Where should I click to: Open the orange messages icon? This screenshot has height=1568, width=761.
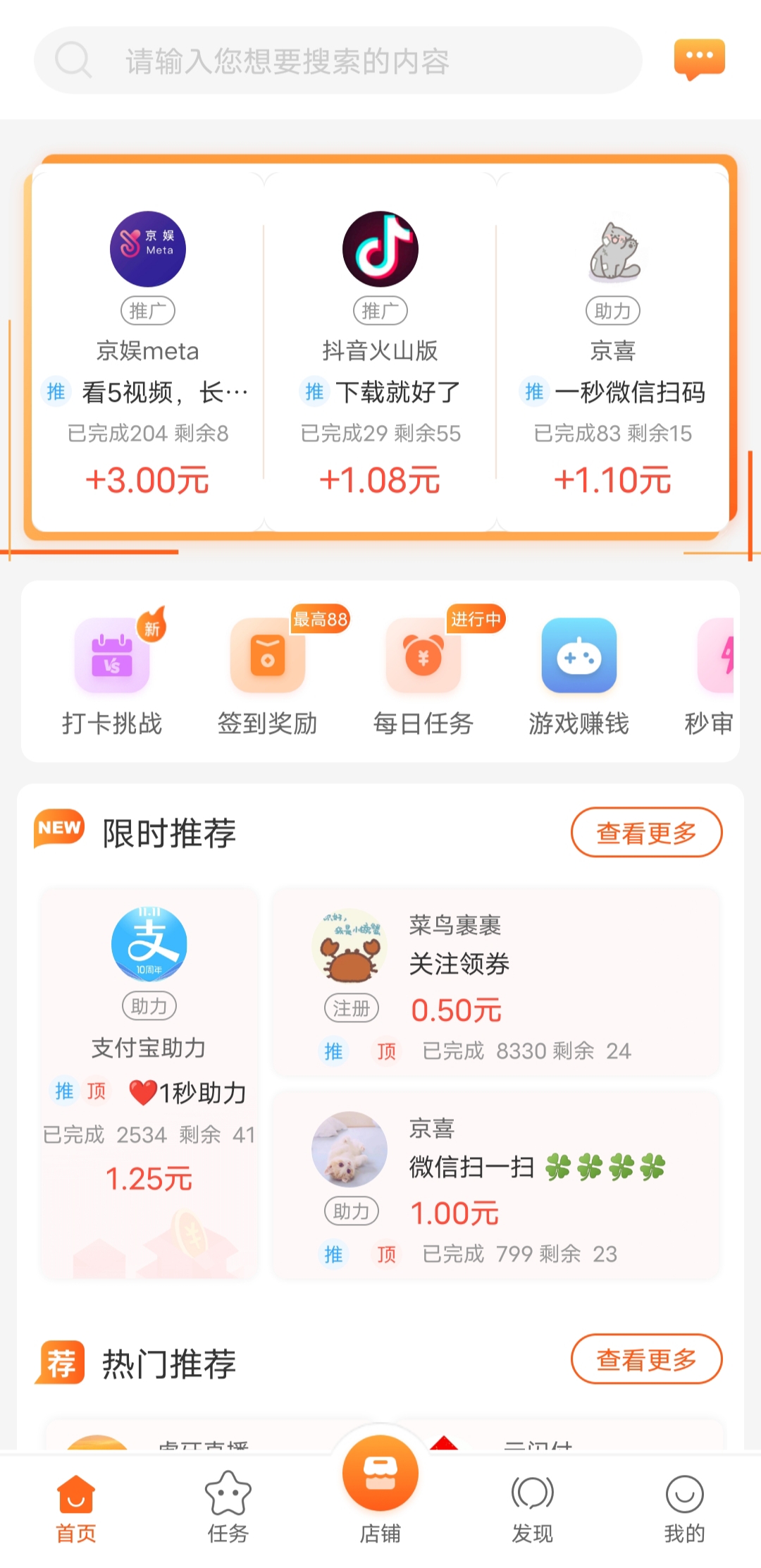click(699, 59)
